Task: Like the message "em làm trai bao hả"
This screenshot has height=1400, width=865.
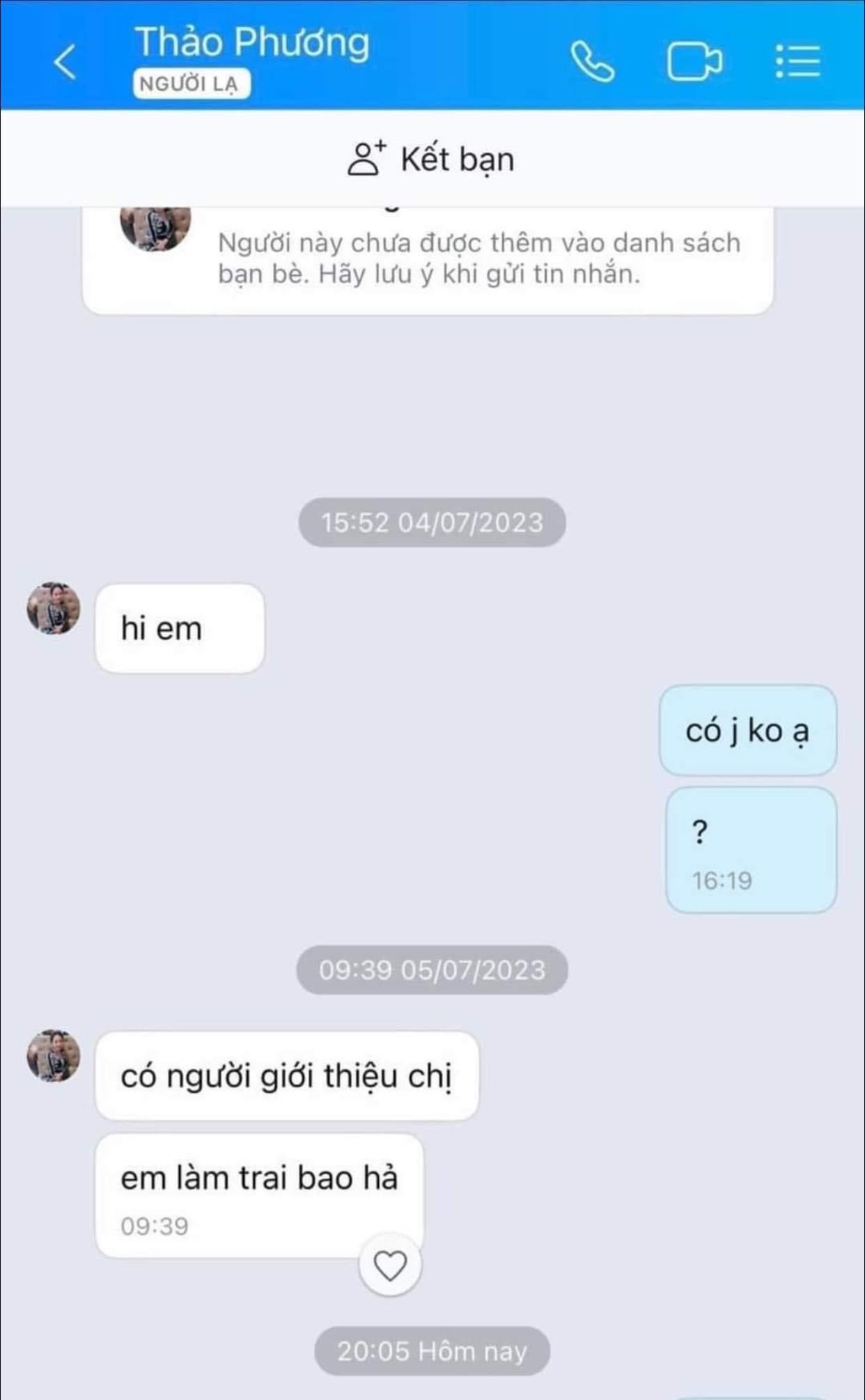Action: (390, 1265)
